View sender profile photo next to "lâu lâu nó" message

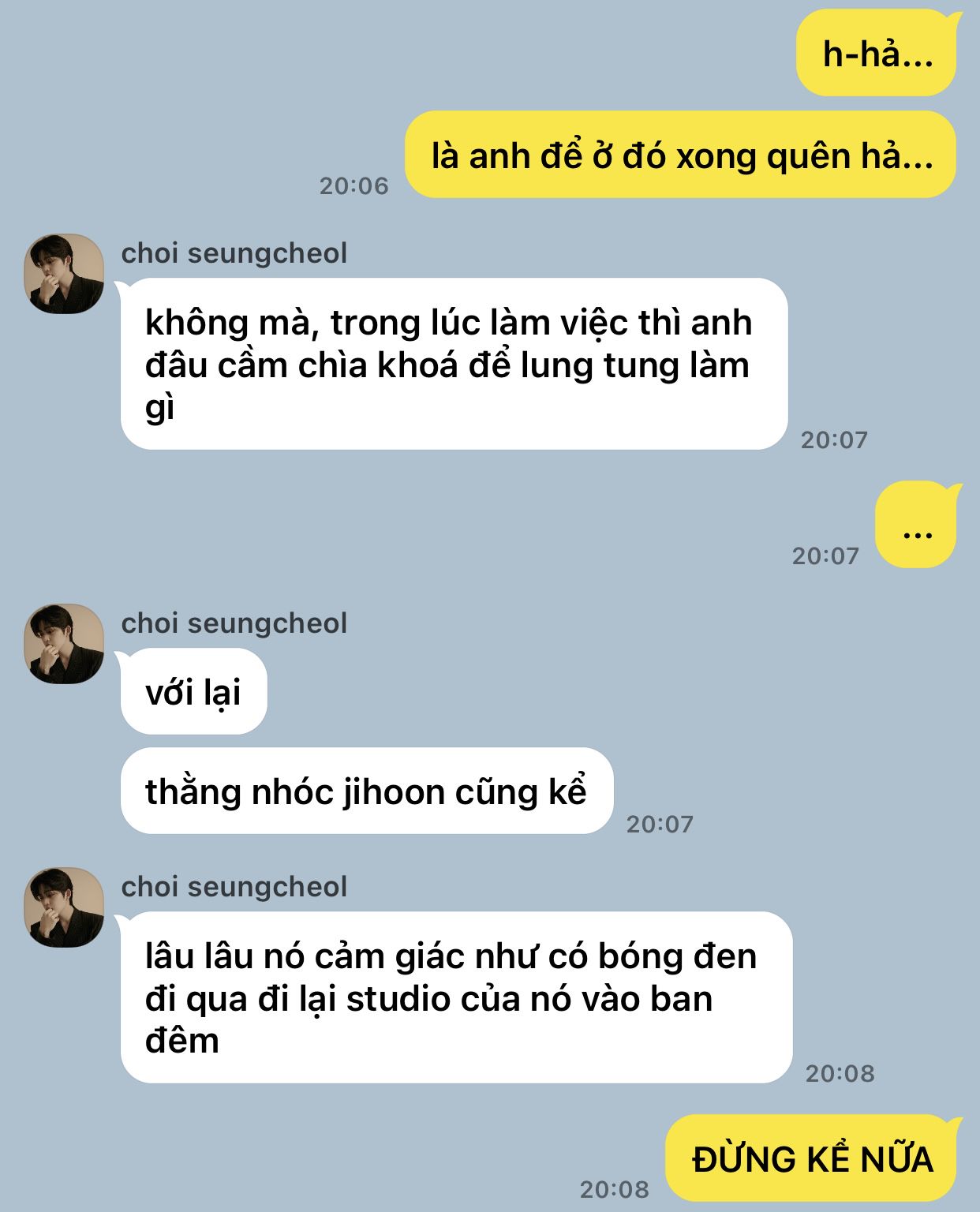point(64,907)
